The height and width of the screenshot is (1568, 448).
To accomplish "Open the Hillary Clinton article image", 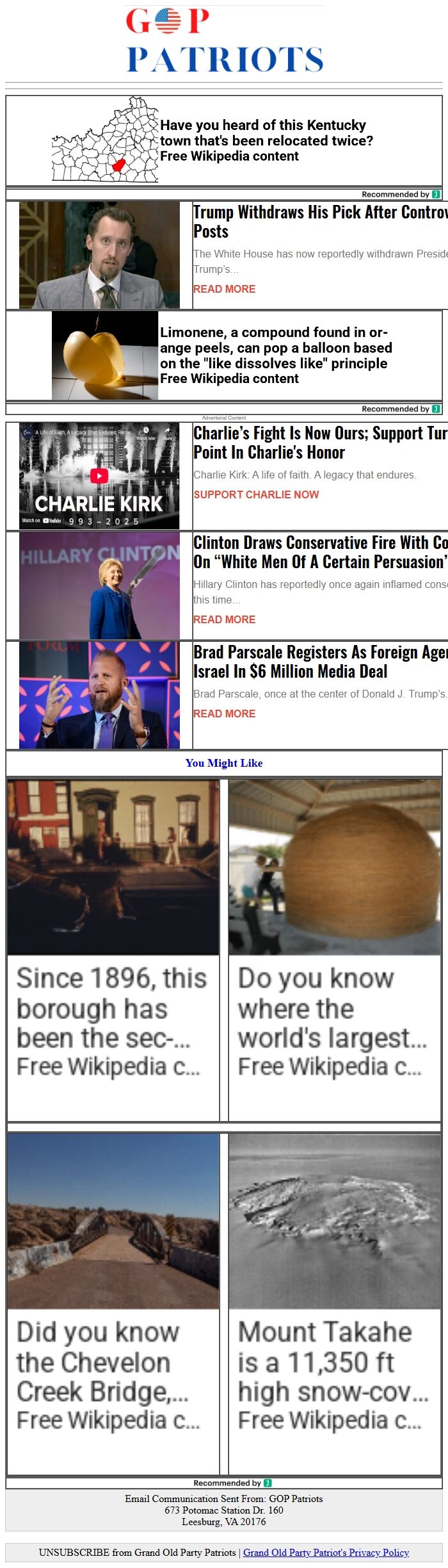I will tap(99, 585).
